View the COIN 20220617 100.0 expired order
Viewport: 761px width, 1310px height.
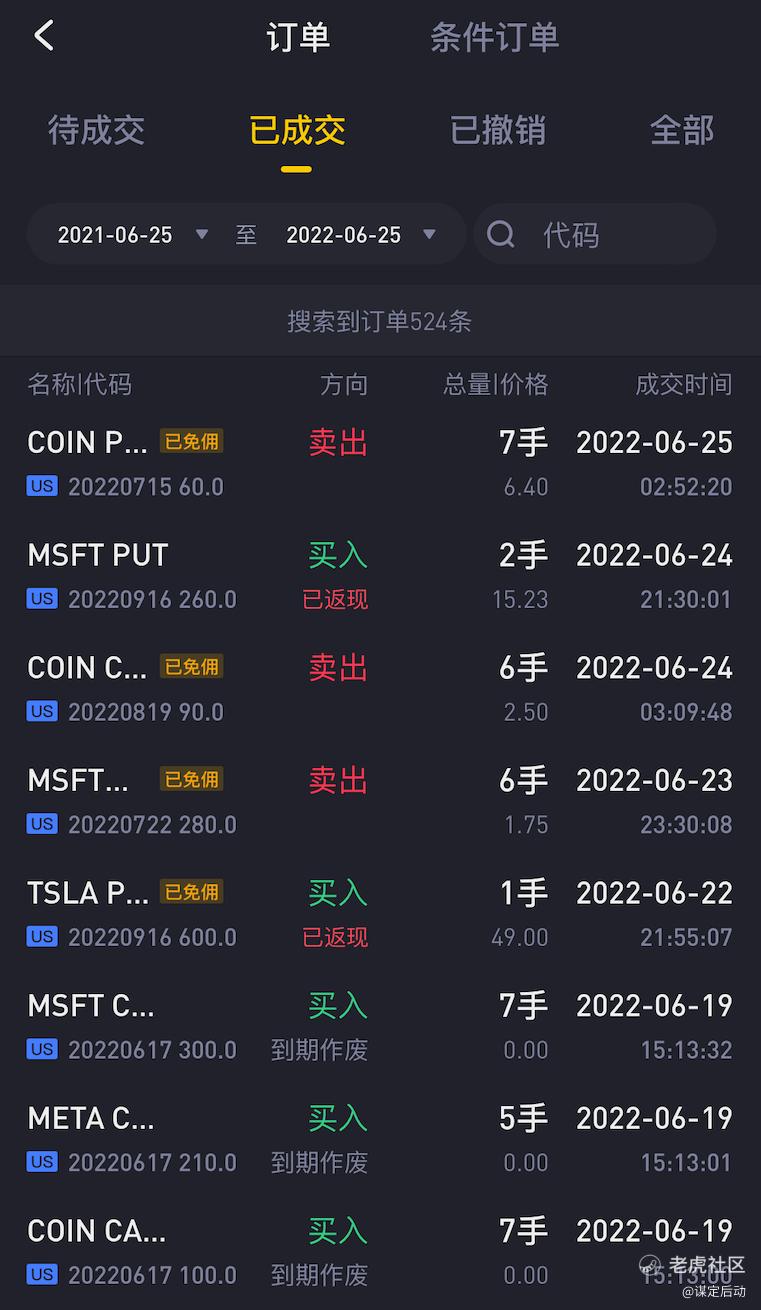pyautogui.click(x=380, y=1252)
